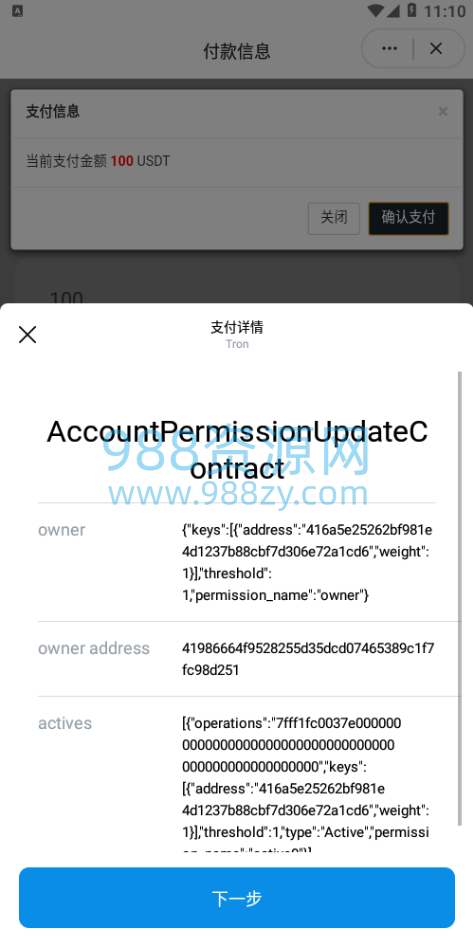Tap the 关闭 button
The height and width of the screenshot is (944, 473).
(x=334, y=218)
